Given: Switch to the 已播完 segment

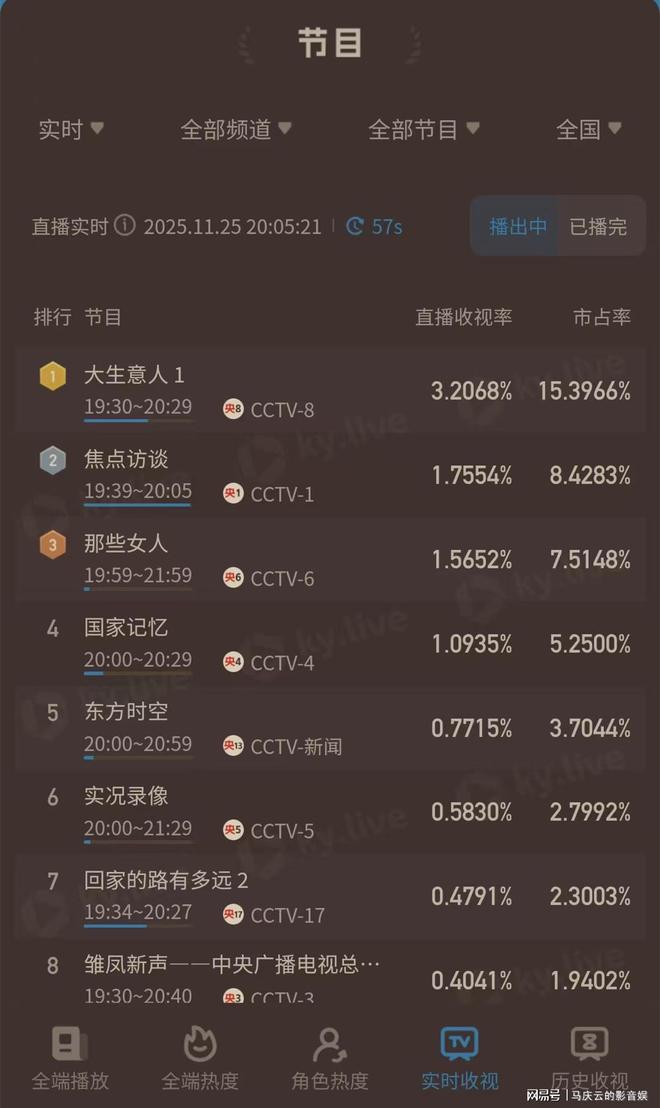Looking at the screenshot, I should pos(598,226).
